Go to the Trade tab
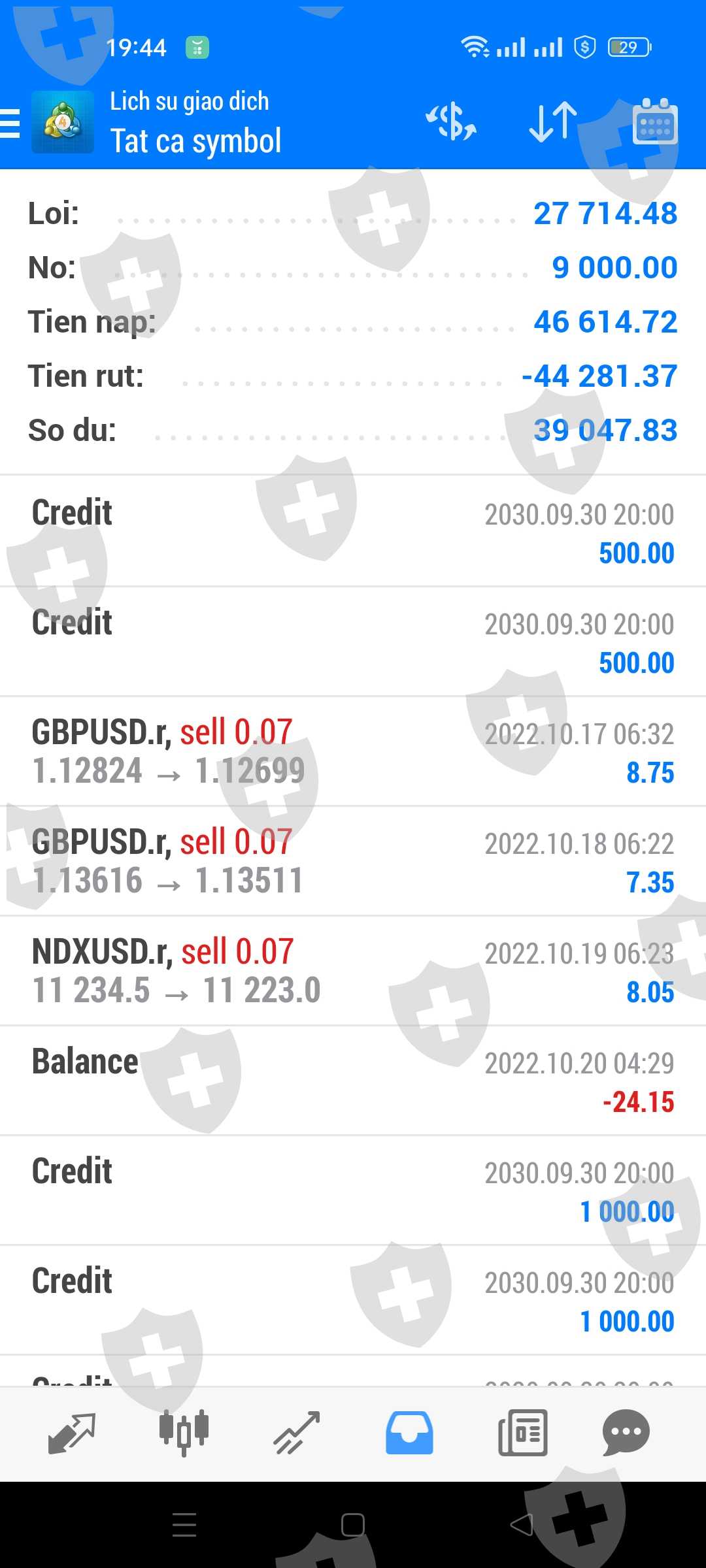This screenshot has width=706, height=1568. click(x=296, y=1433)
